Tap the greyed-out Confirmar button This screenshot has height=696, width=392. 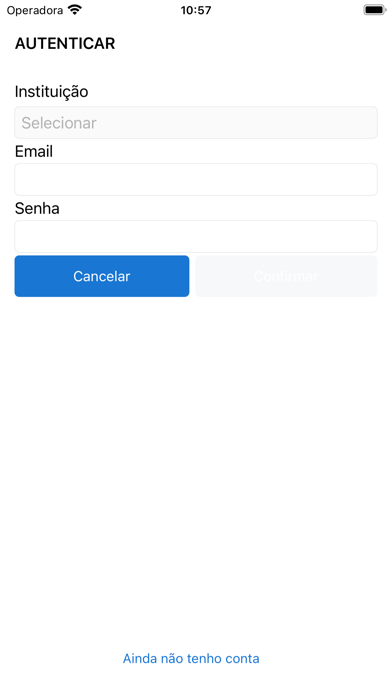pos(286,276)
